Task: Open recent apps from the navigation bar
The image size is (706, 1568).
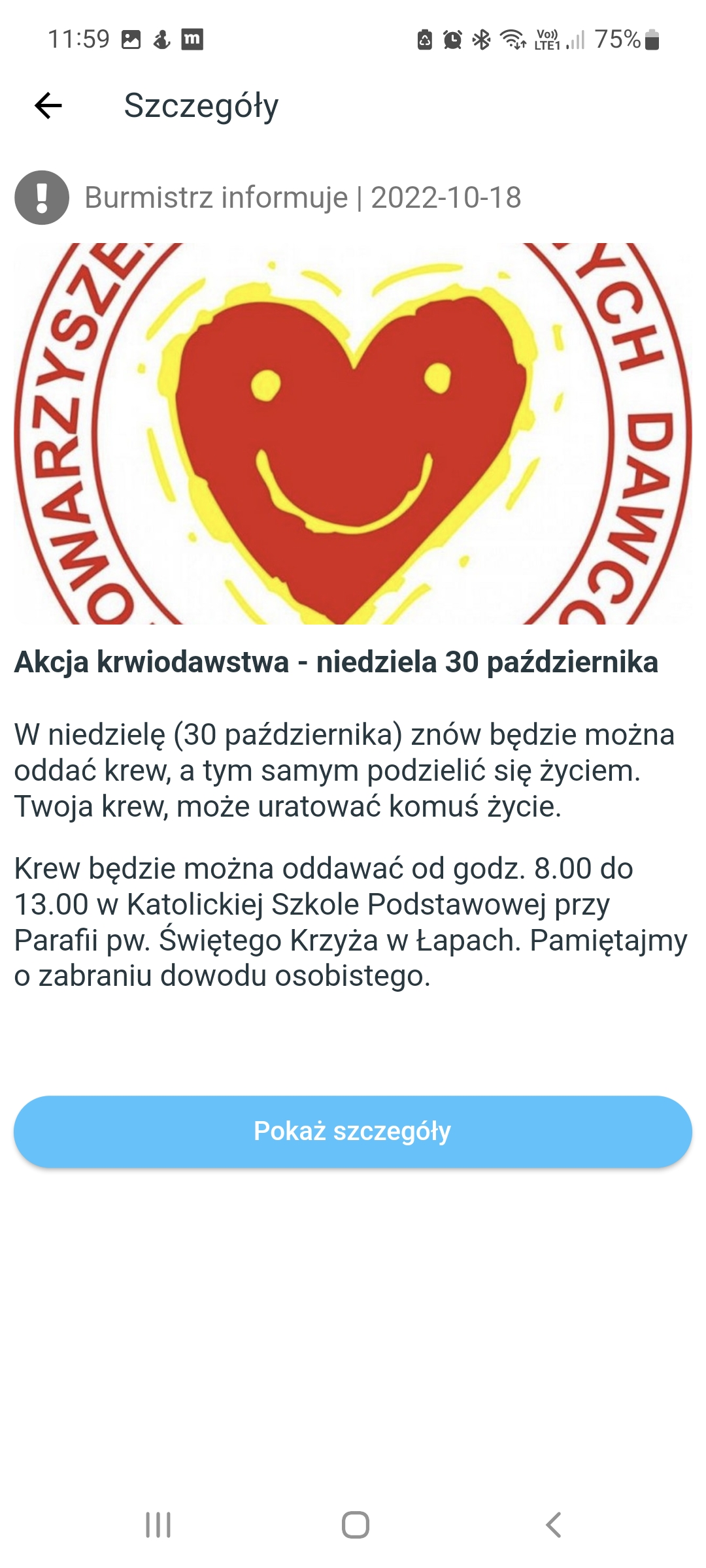Action: tap(158, 1525)
